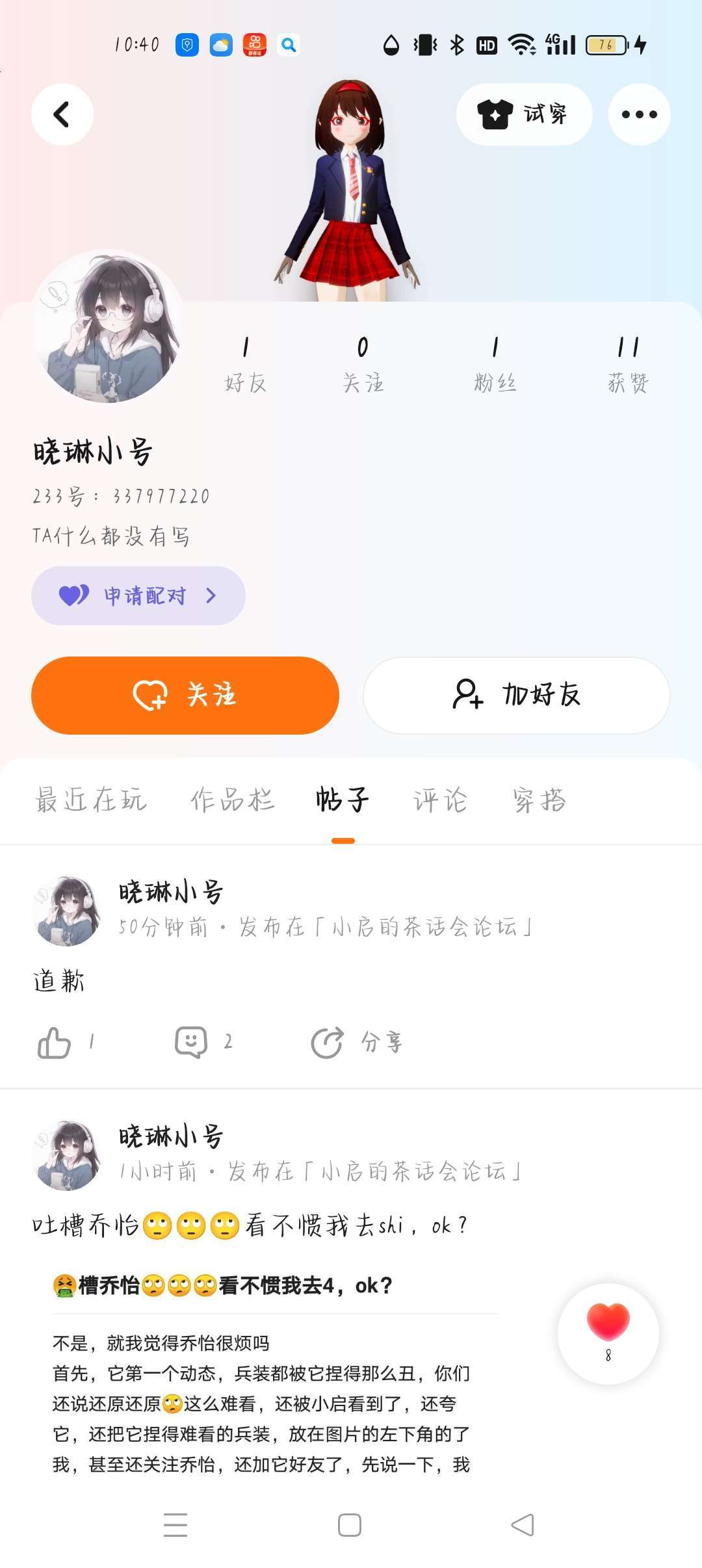Tap the 试穿 try-on button

point(524,114)
